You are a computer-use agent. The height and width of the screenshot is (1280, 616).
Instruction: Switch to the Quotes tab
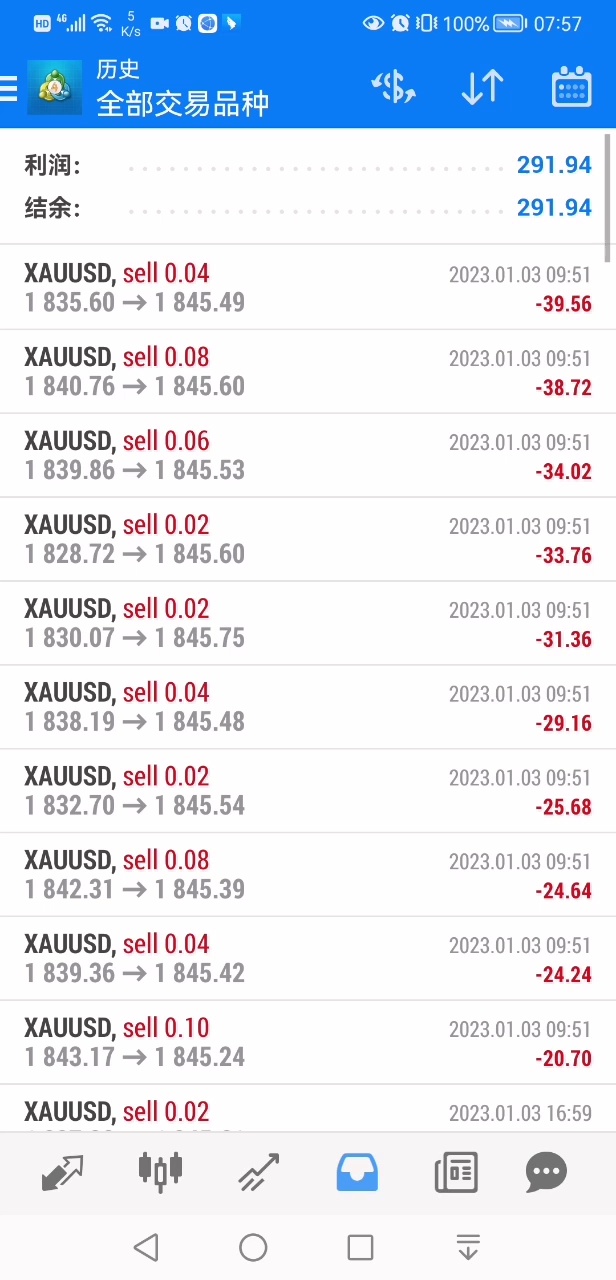(62, 1172)
